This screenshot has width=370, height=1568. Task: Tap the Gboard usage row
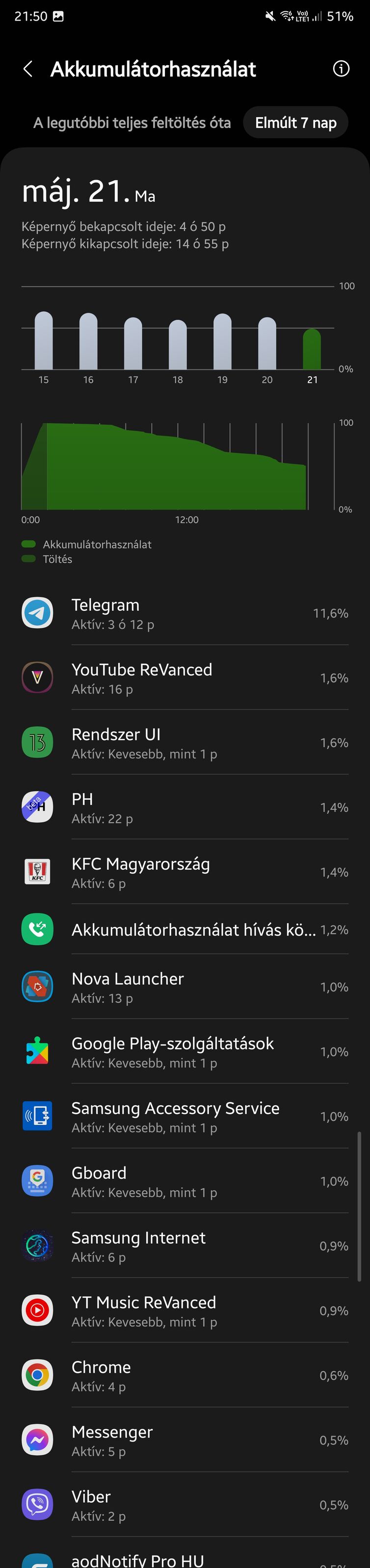[185, 1181]
